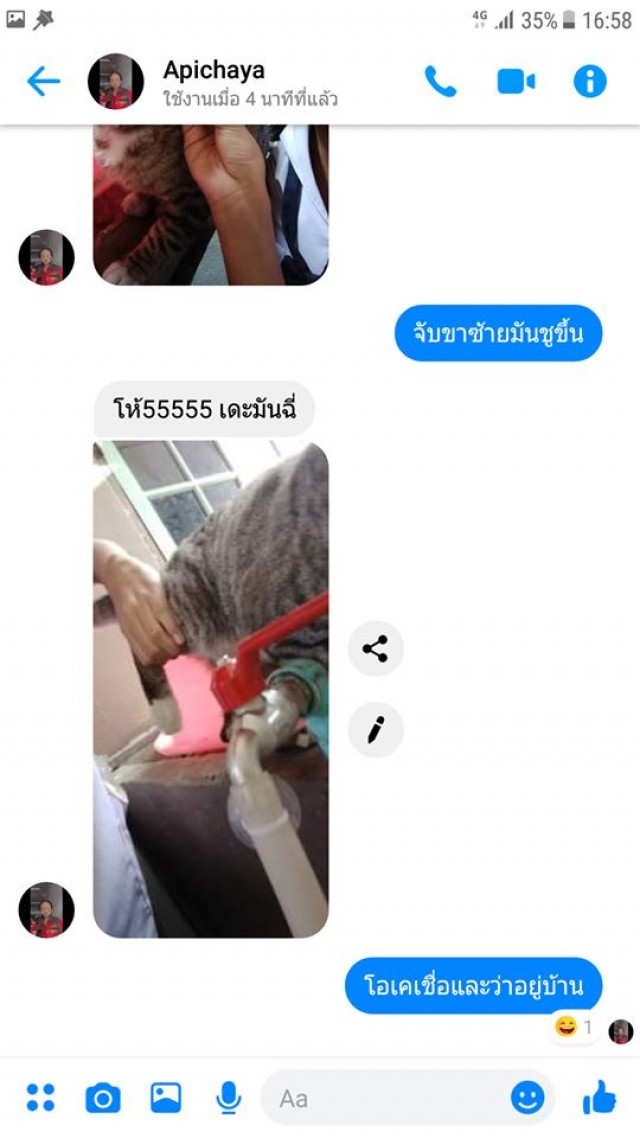The width and height of the screenshot is (640, 1138).
Task: Go back to the chat list
Action: [x=43, y=82]
